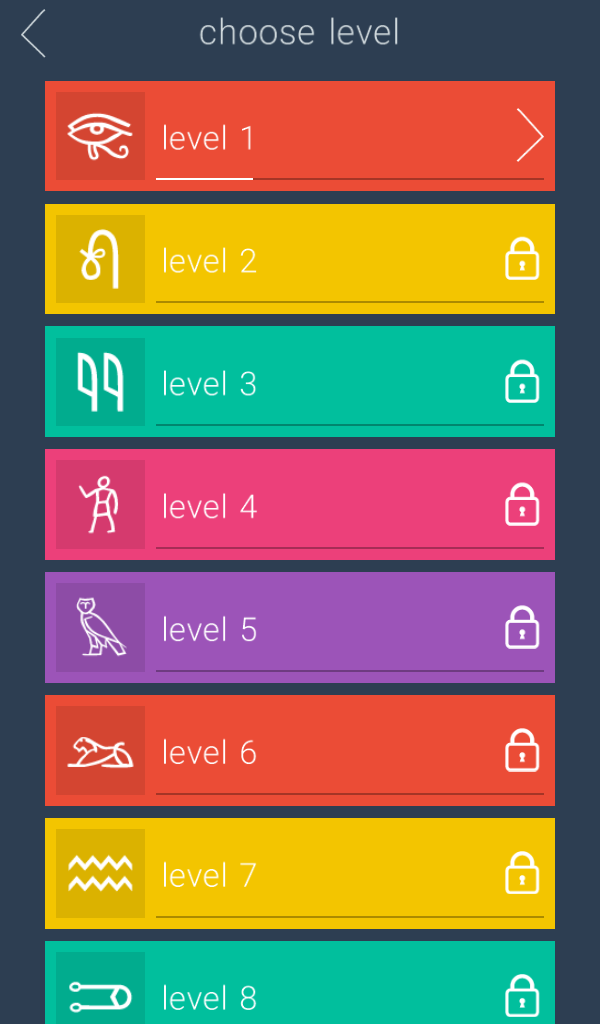Choose the level 4 row
Viewport: 600px width, 1024px height.
tap(300, 505)
